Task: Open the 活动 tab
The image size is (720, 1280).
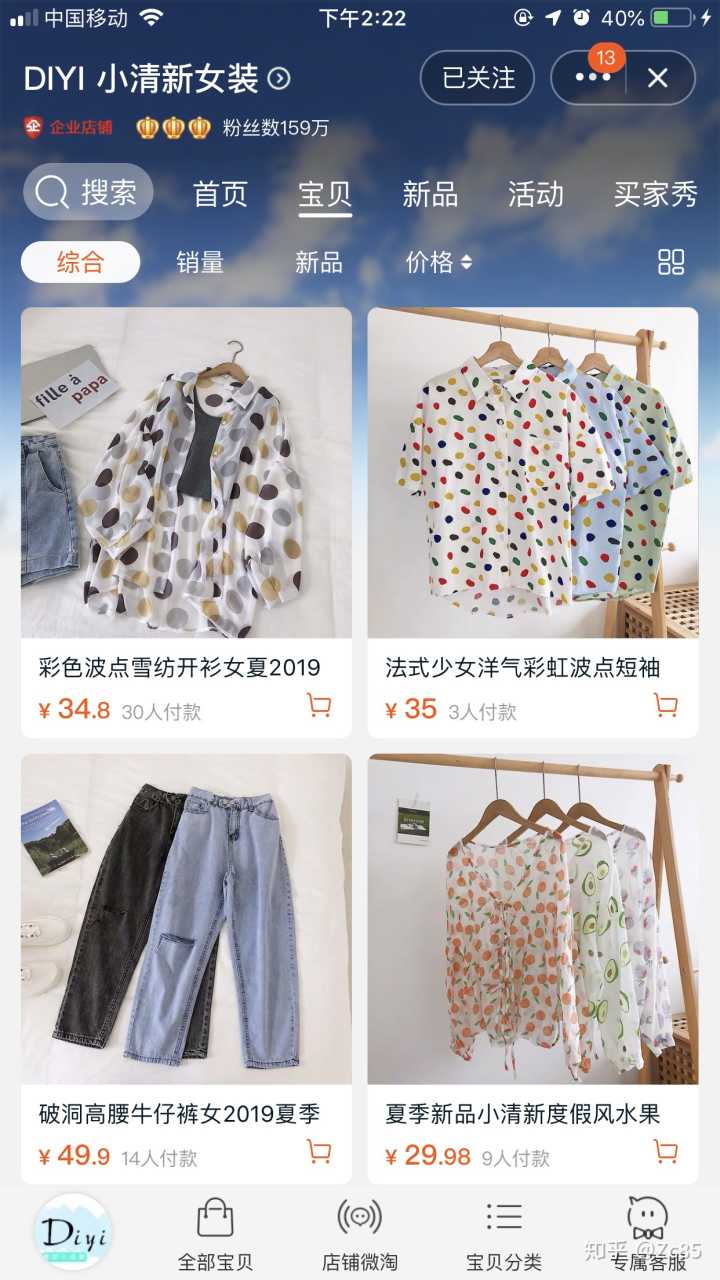Action: coord(535,194)
